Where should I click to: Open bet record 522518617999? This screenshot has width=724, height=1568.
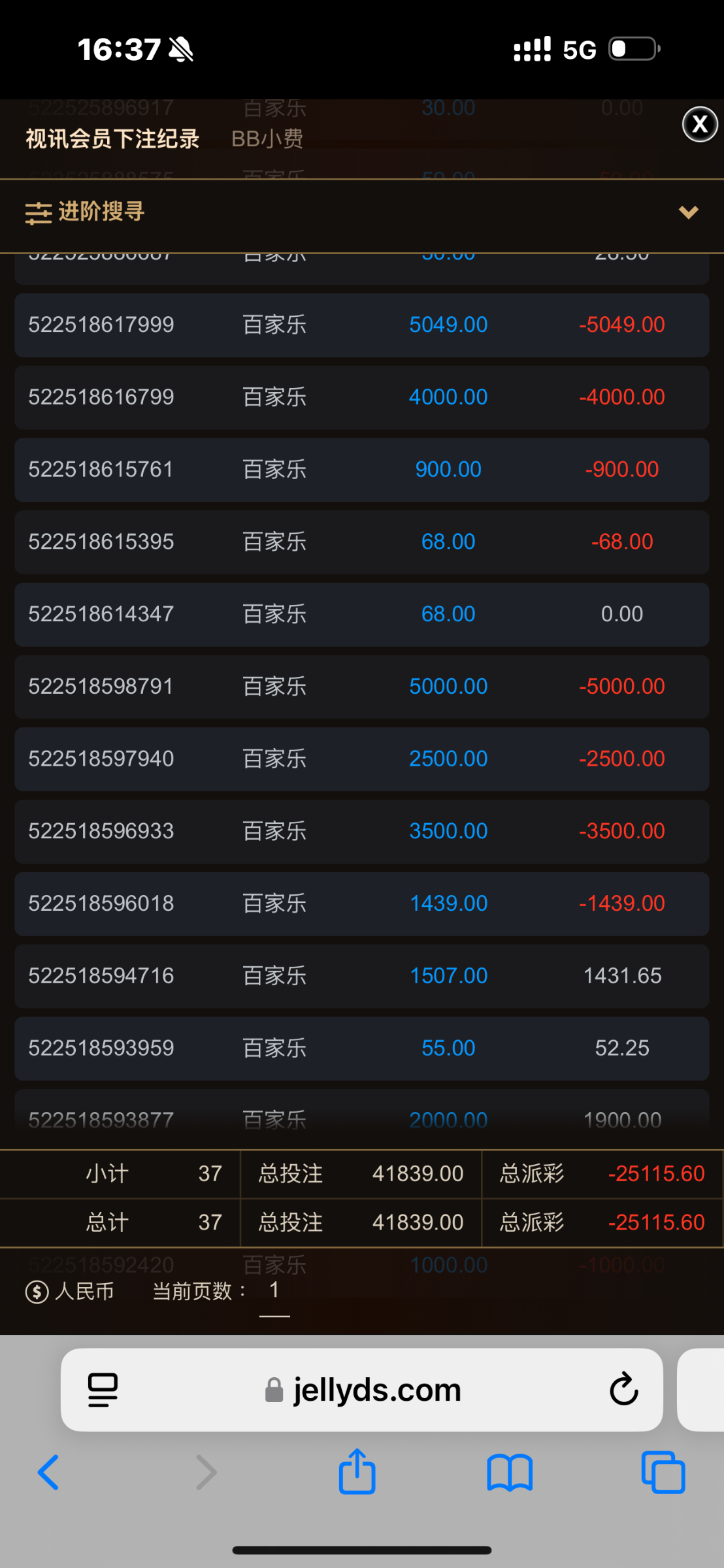pyautogui.click(x=361, y=325)
